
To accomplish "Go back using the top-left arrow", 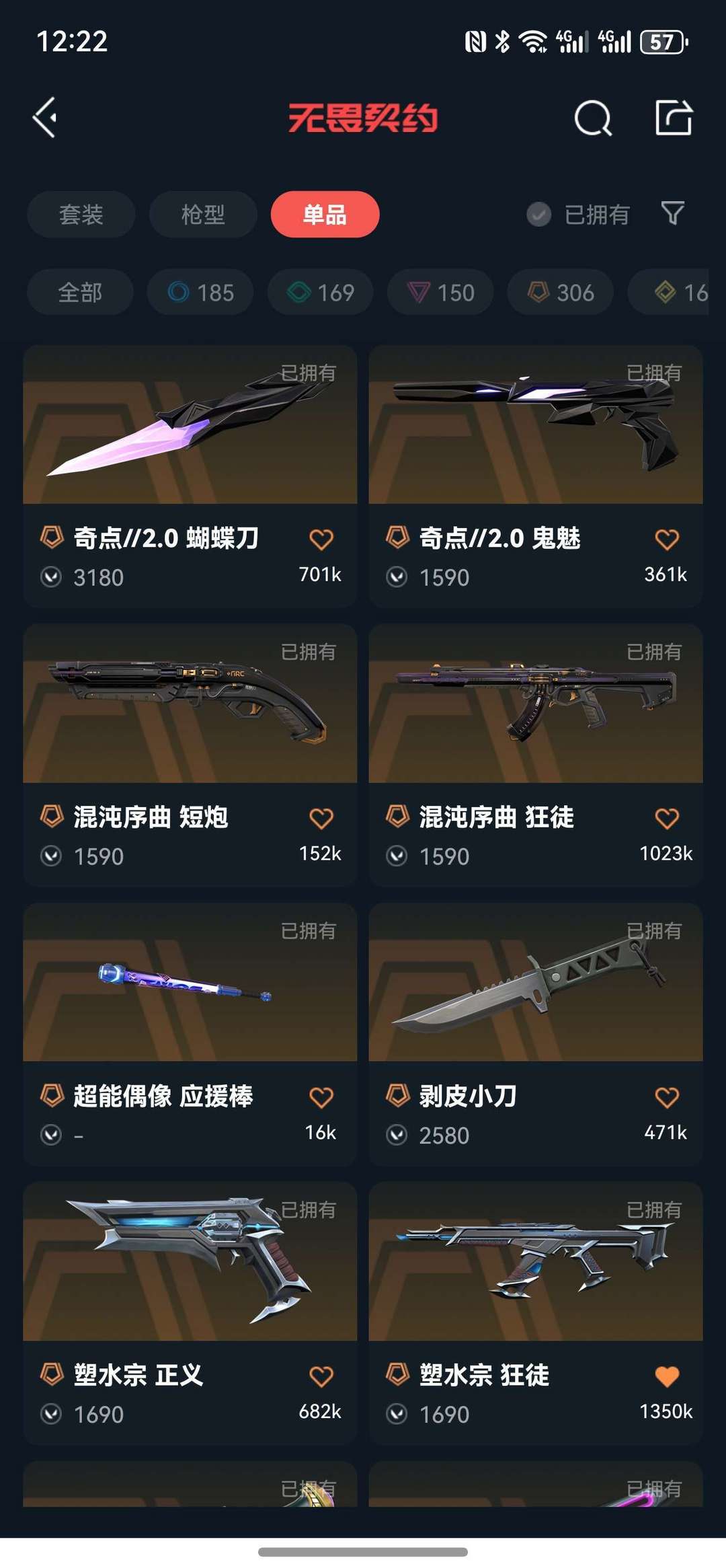I will pos(45,118).
